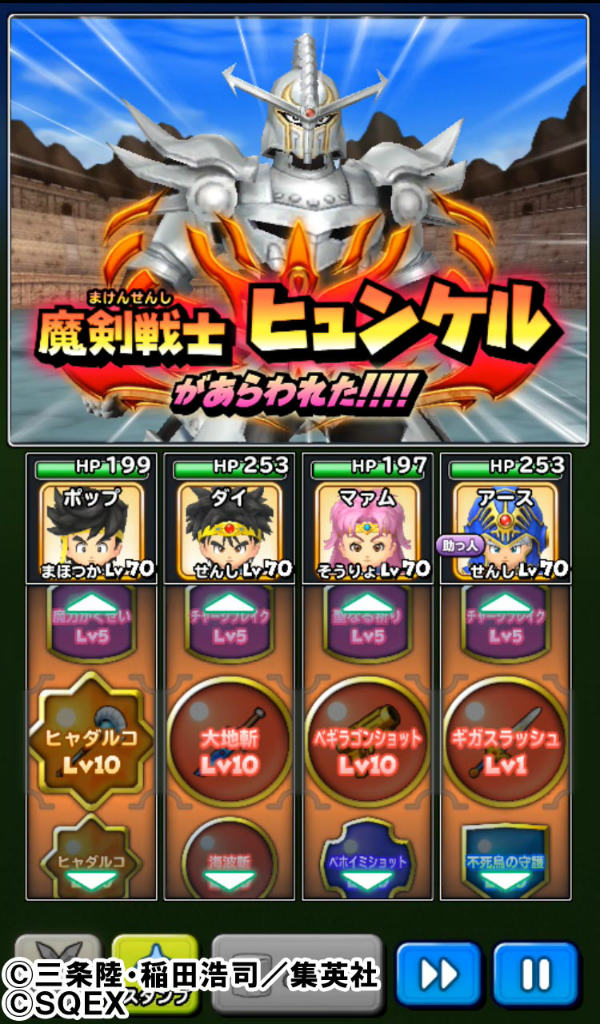The width and height of the screenshot is (600, 1024).
Task: Fast-forward the battle speed
Action: coord(438,973)
